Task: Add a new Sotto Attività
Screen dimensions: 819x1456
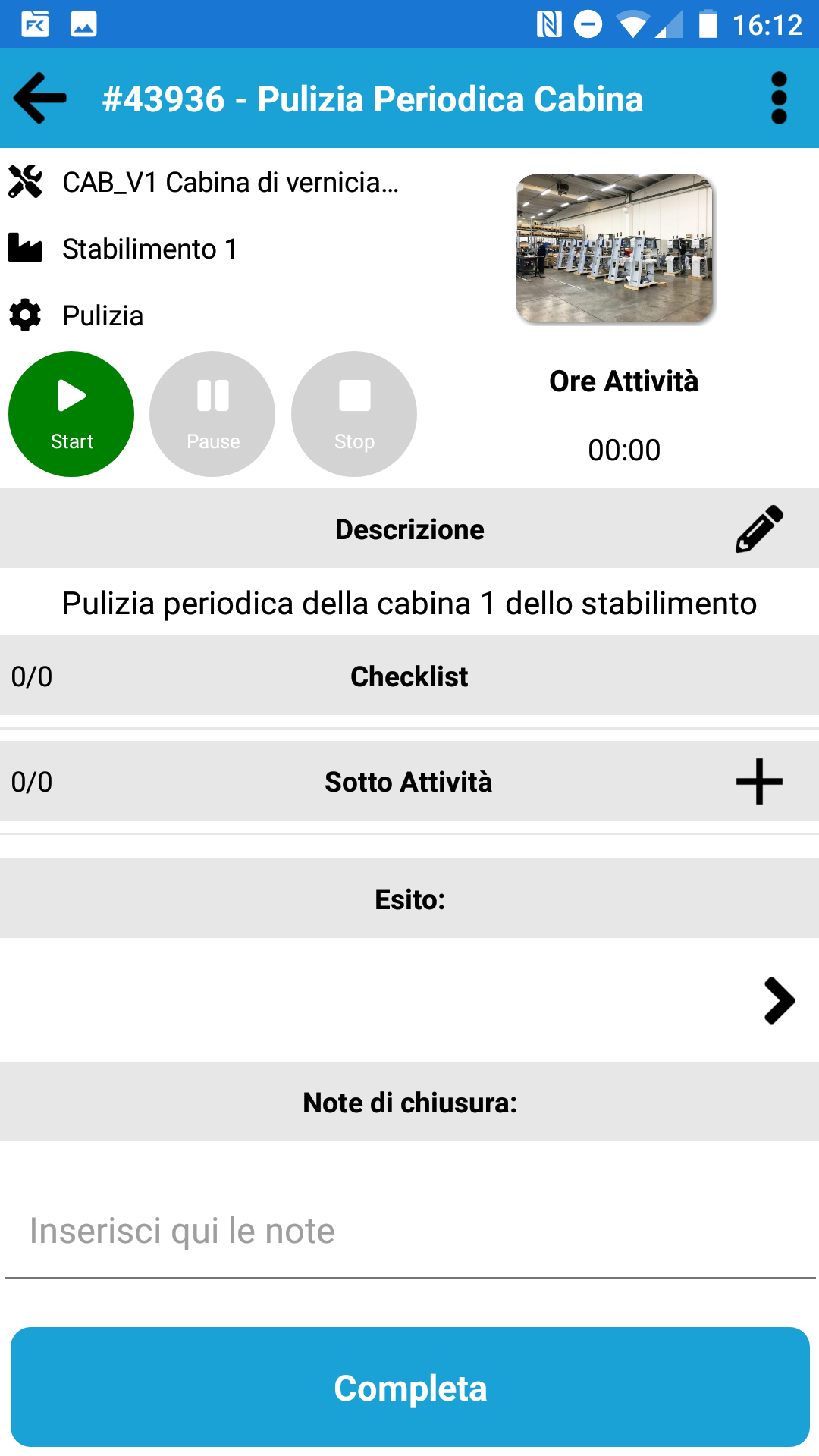Action: [x=759, y=781]
